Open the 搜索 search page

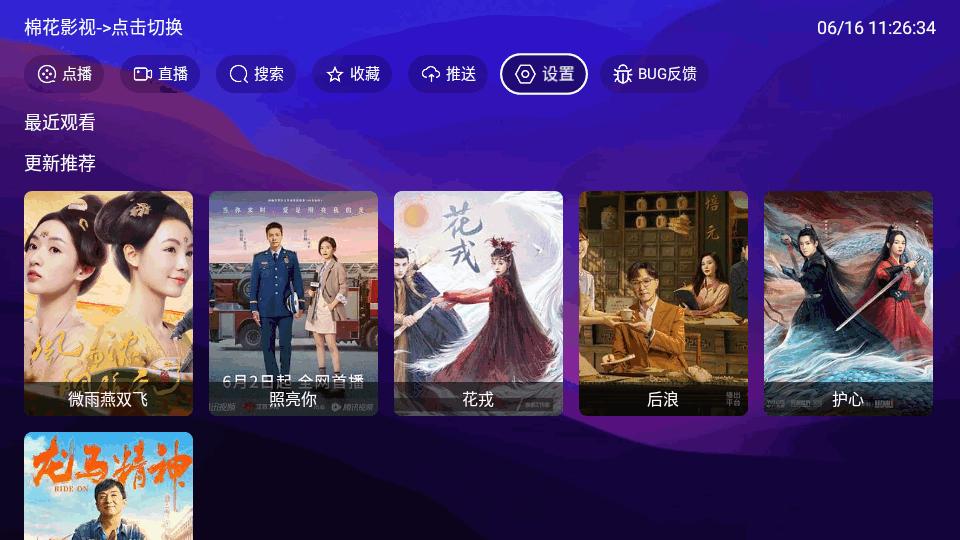[256, 74]
